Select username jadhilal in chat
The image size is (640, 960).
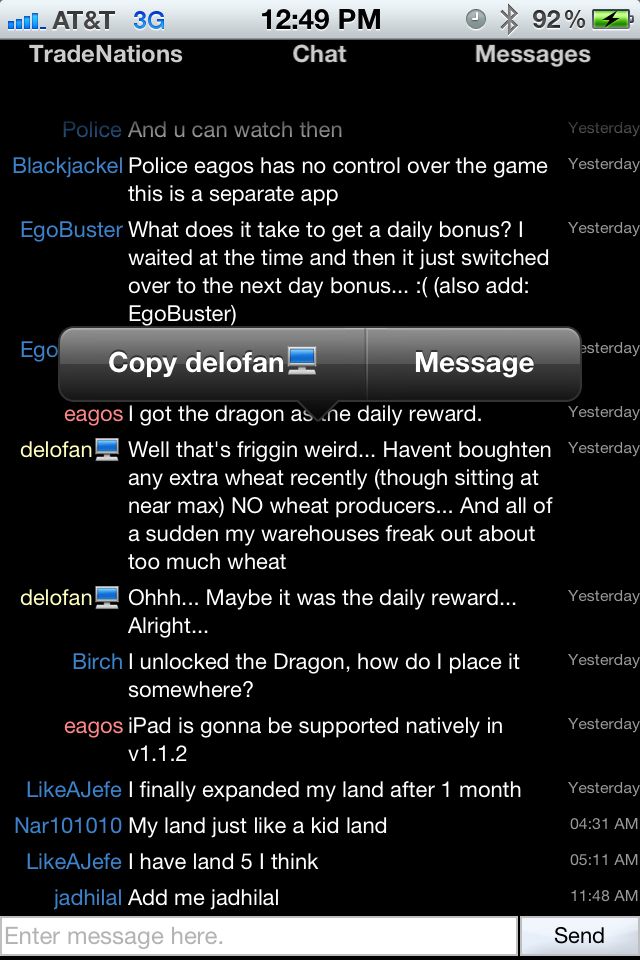tap(88, 898)
